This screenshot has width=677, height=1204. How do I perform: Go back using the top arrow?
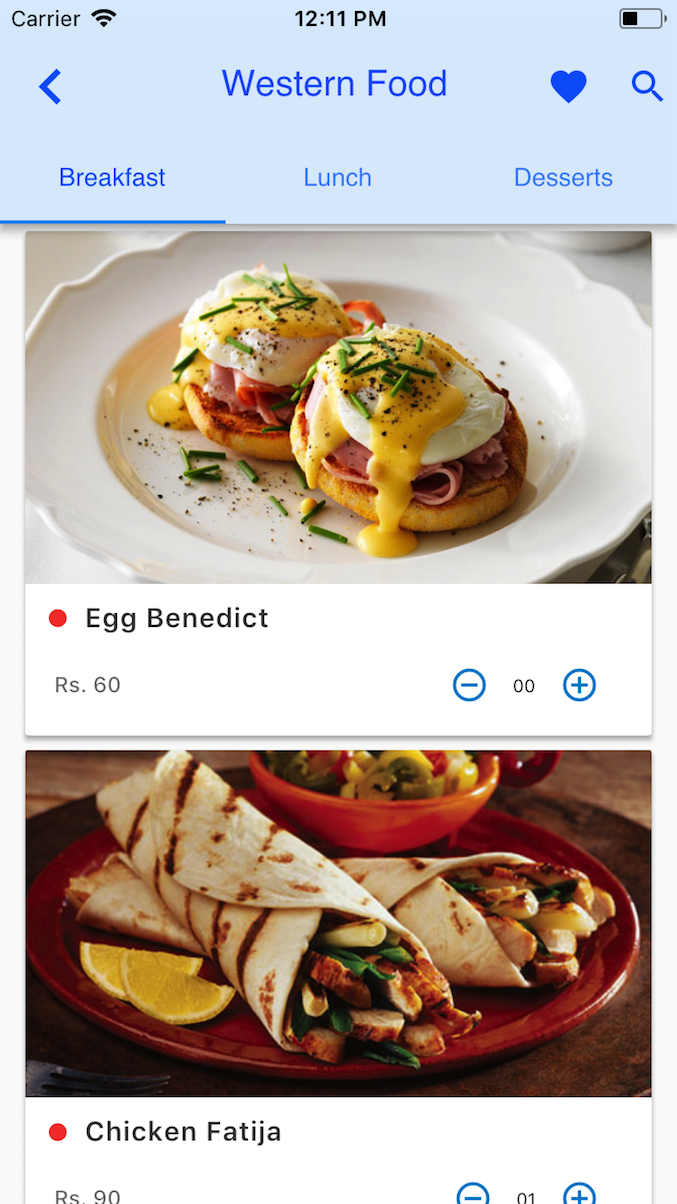pyautogui.click(x=50, y=87)
